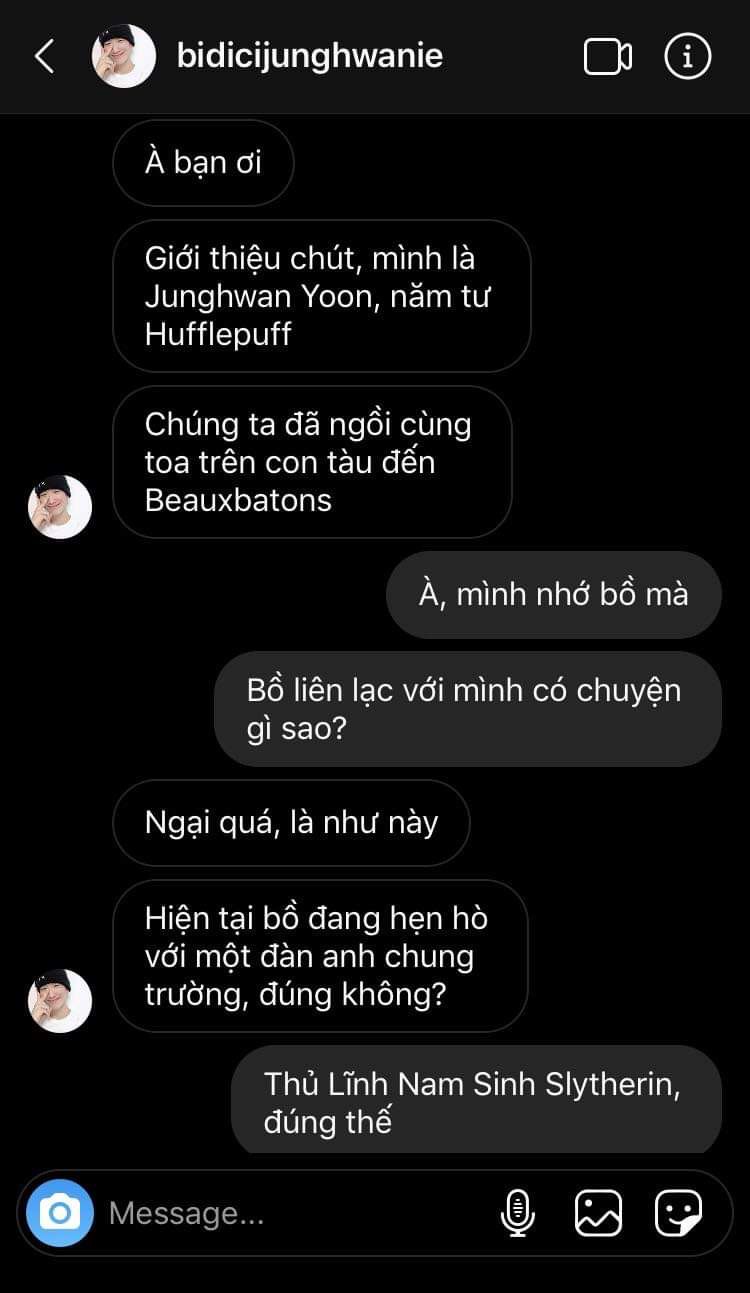The height and width of the screenshot is (1293, 750).
Task: Start a video call with bidicijunghwanie
Action: point(608,57)
